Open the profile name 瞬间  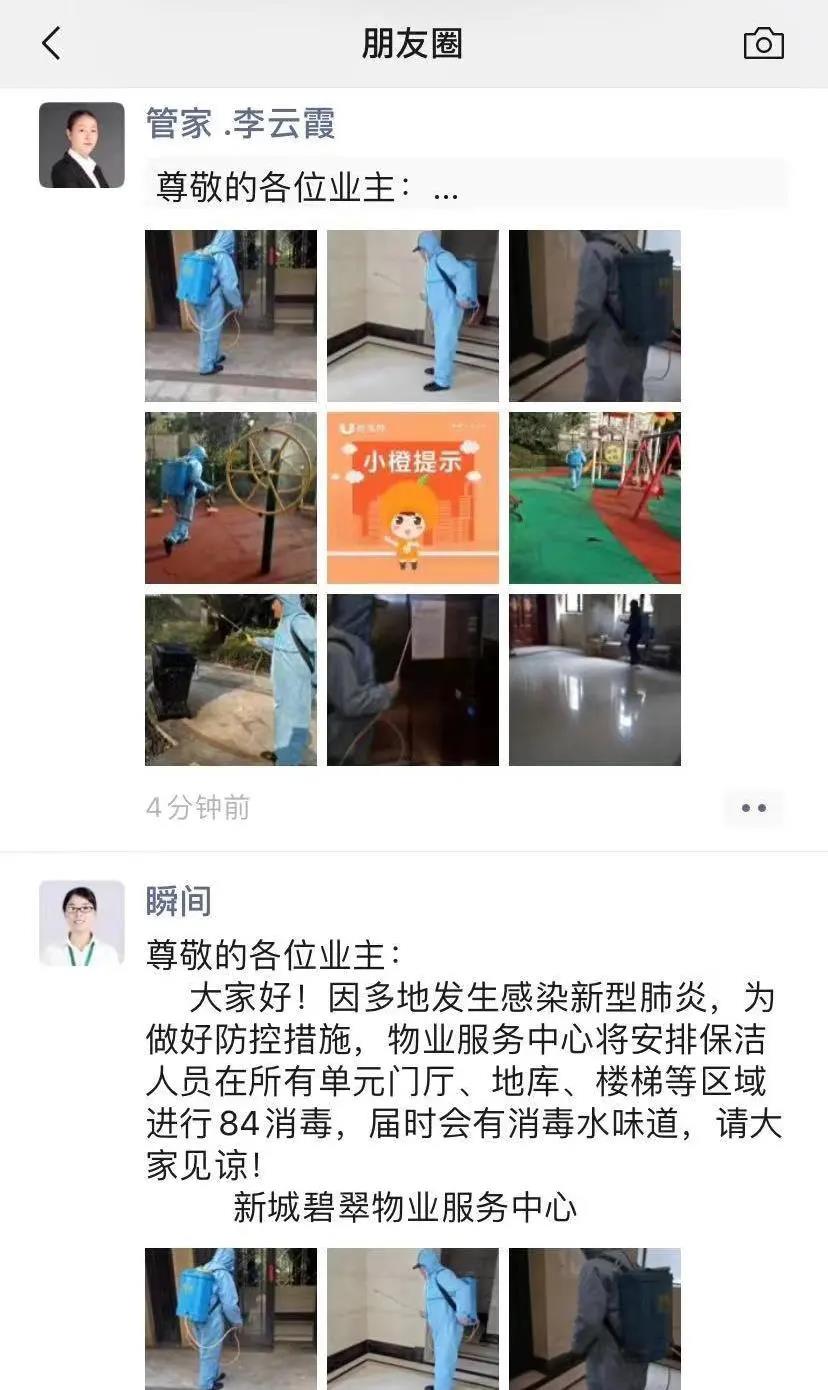(179, 902)
